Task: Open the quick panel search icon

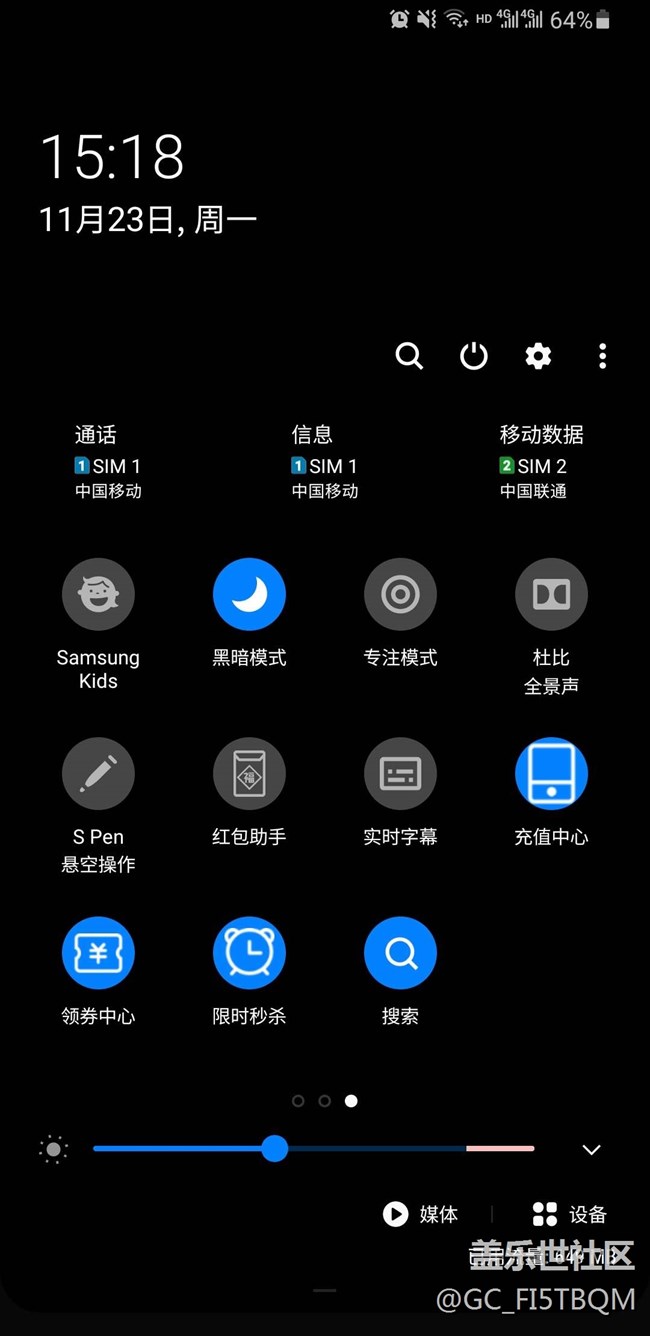Action: (x=409, y=355)
